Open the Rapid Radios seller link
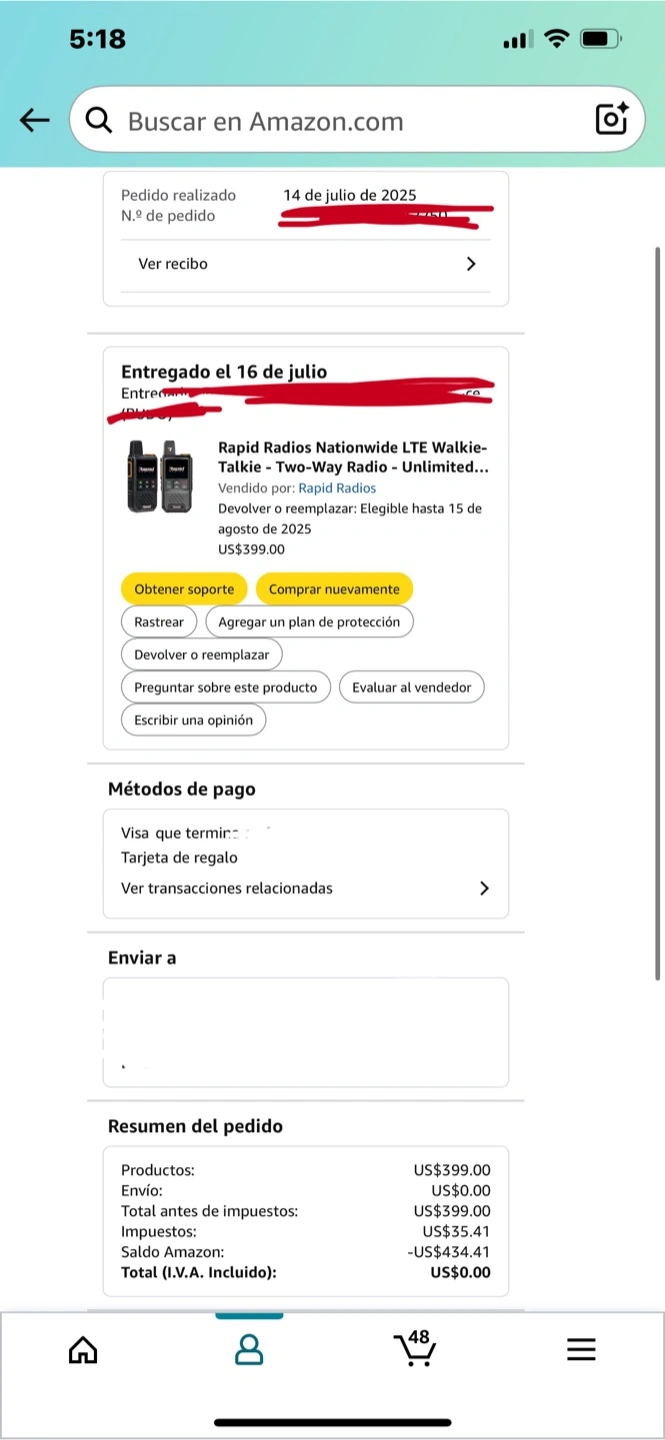Screen dimensions: 665x1440 [337, 488]
